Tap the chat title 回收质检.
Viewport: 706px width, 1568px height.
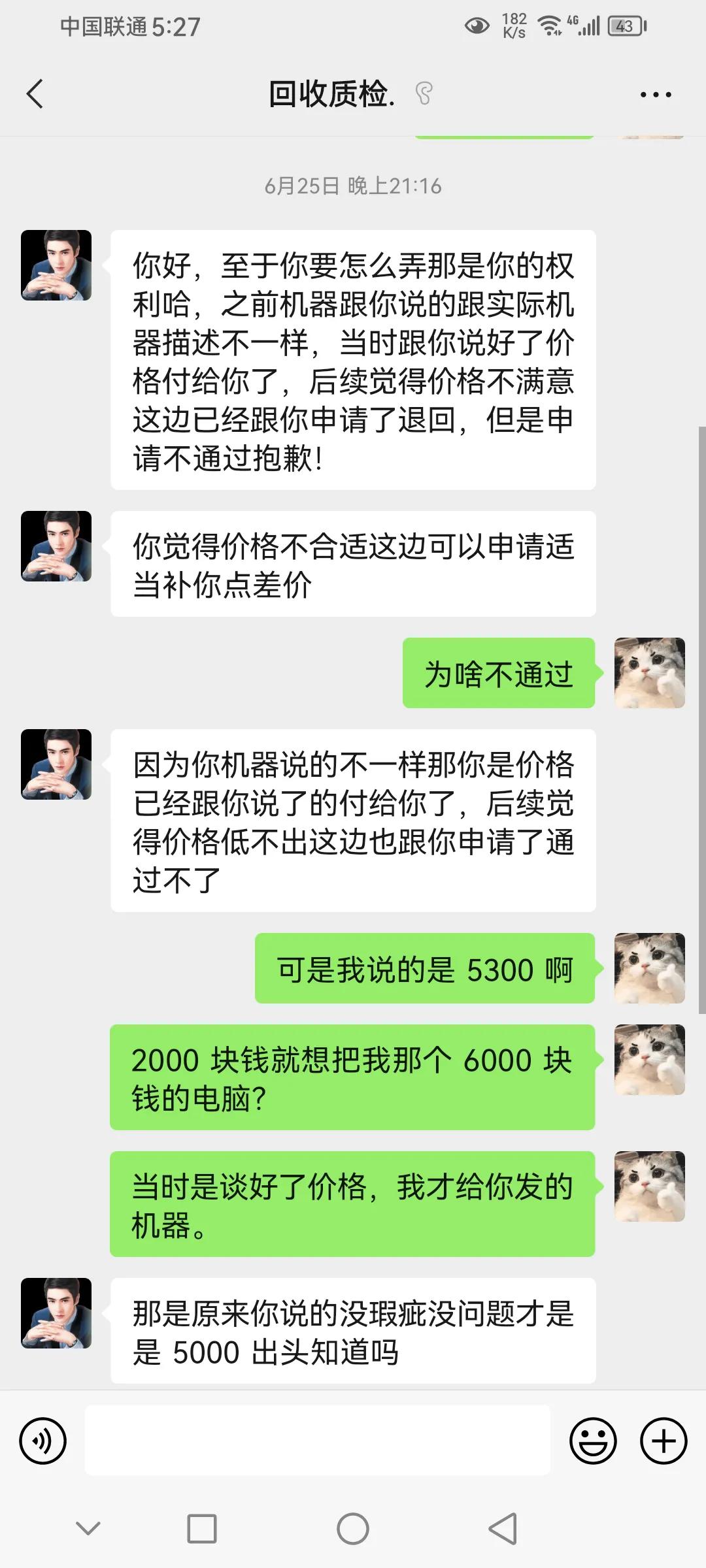[x=330, y=93]
